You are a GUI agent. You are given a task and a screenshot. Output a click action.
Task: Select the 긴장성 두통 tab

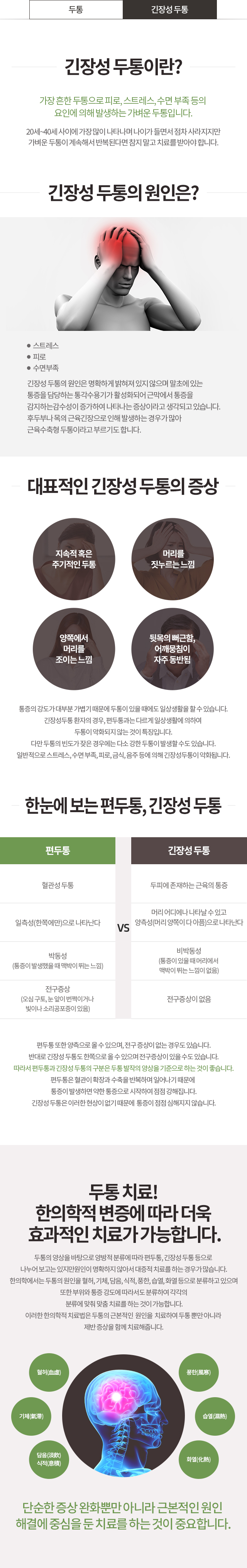click(169, 10)
